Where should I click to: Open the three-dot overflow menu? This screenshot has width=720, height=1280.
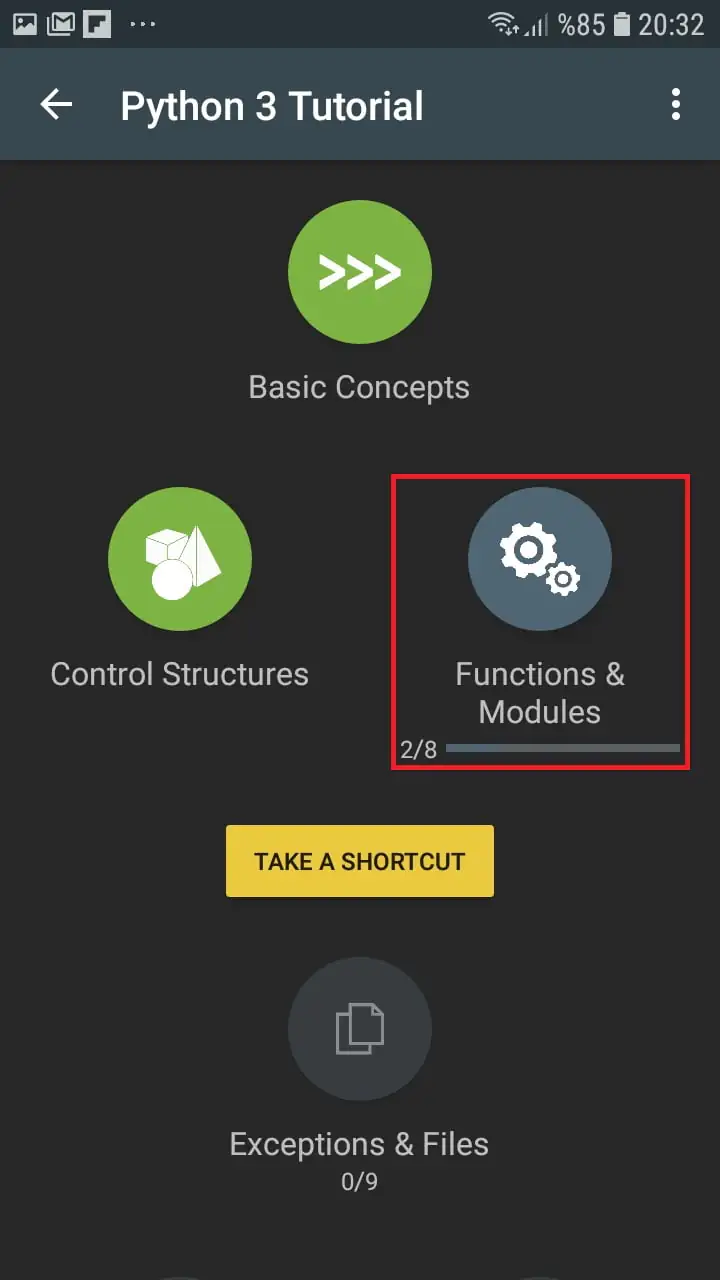(676, 105)
